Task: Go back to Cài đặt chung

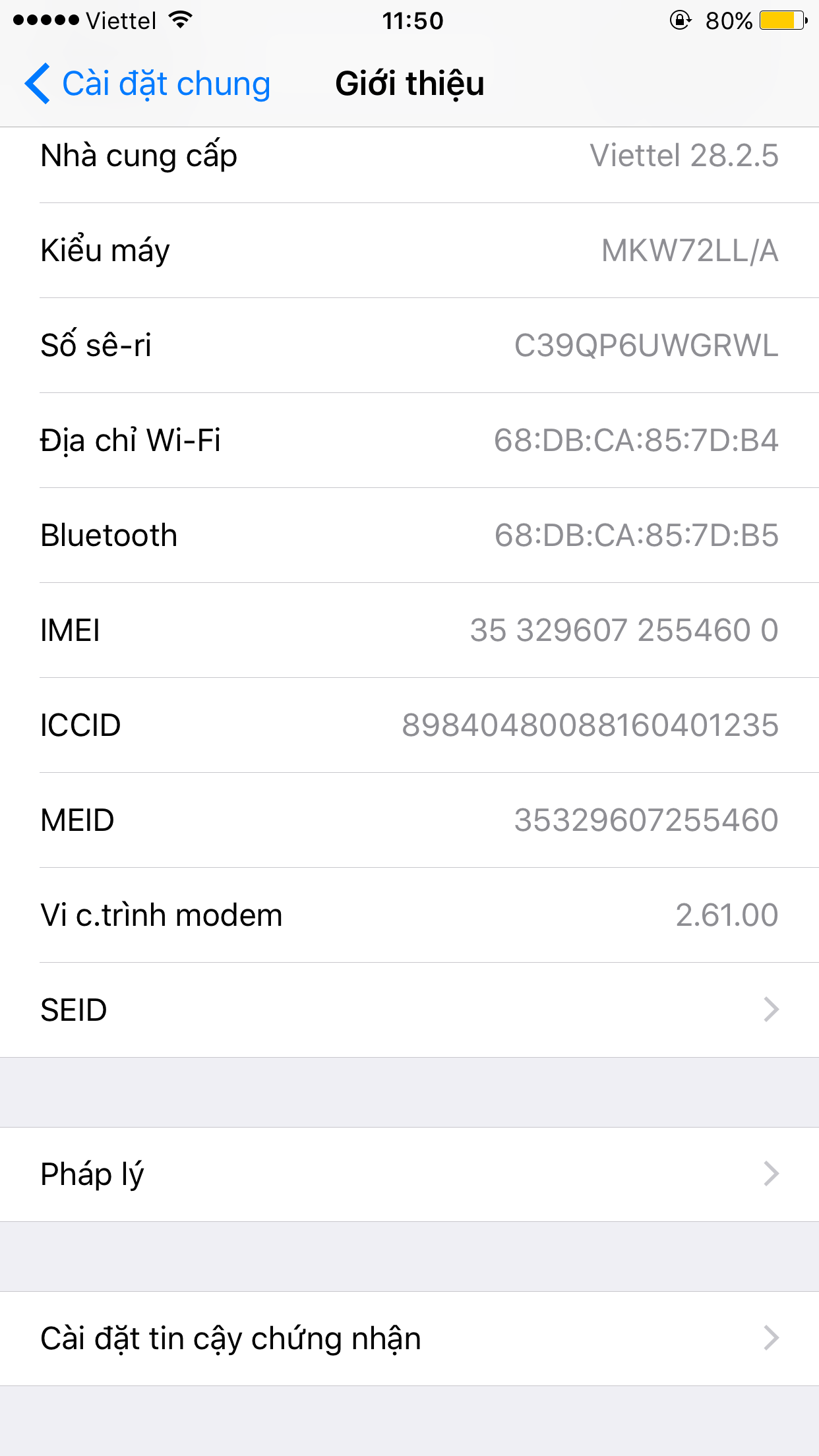Action: pyautogui.click(x=148, y=84)
